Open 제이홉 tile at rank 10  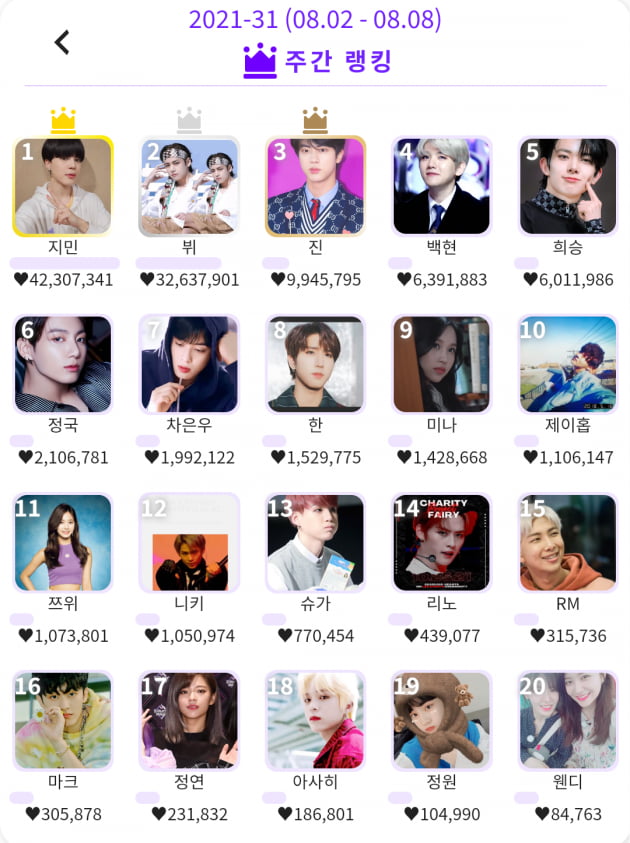pyautogui.click(x=567, y=364)
